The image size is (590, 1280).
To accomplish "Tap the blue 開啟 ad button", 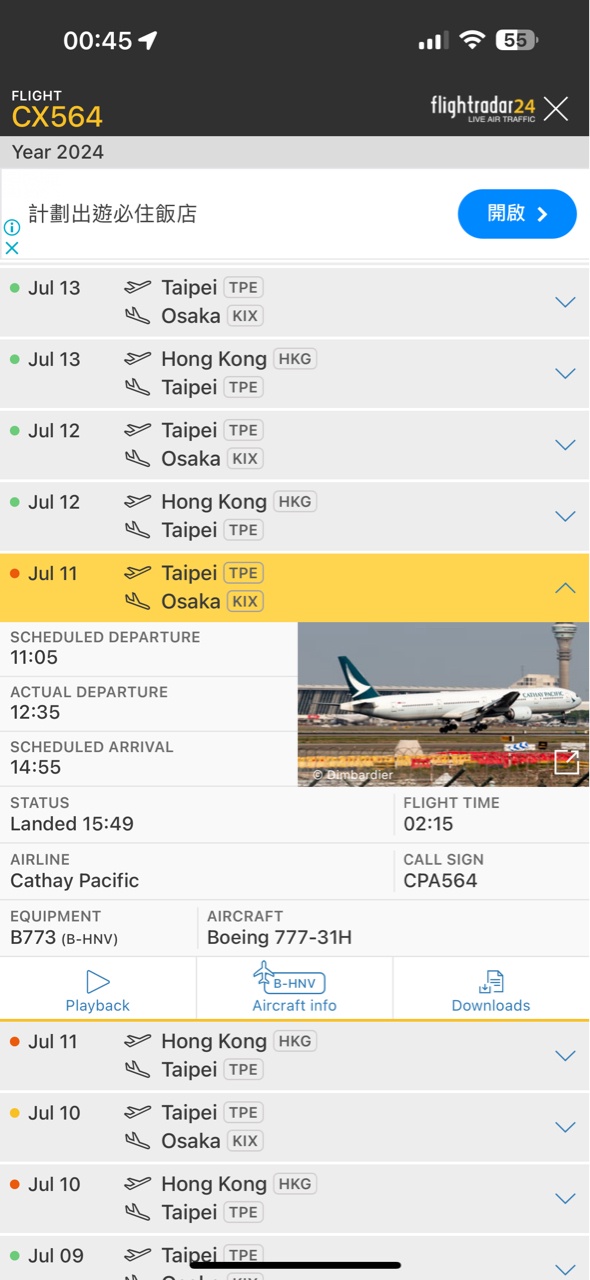I will tap(517, 214).
